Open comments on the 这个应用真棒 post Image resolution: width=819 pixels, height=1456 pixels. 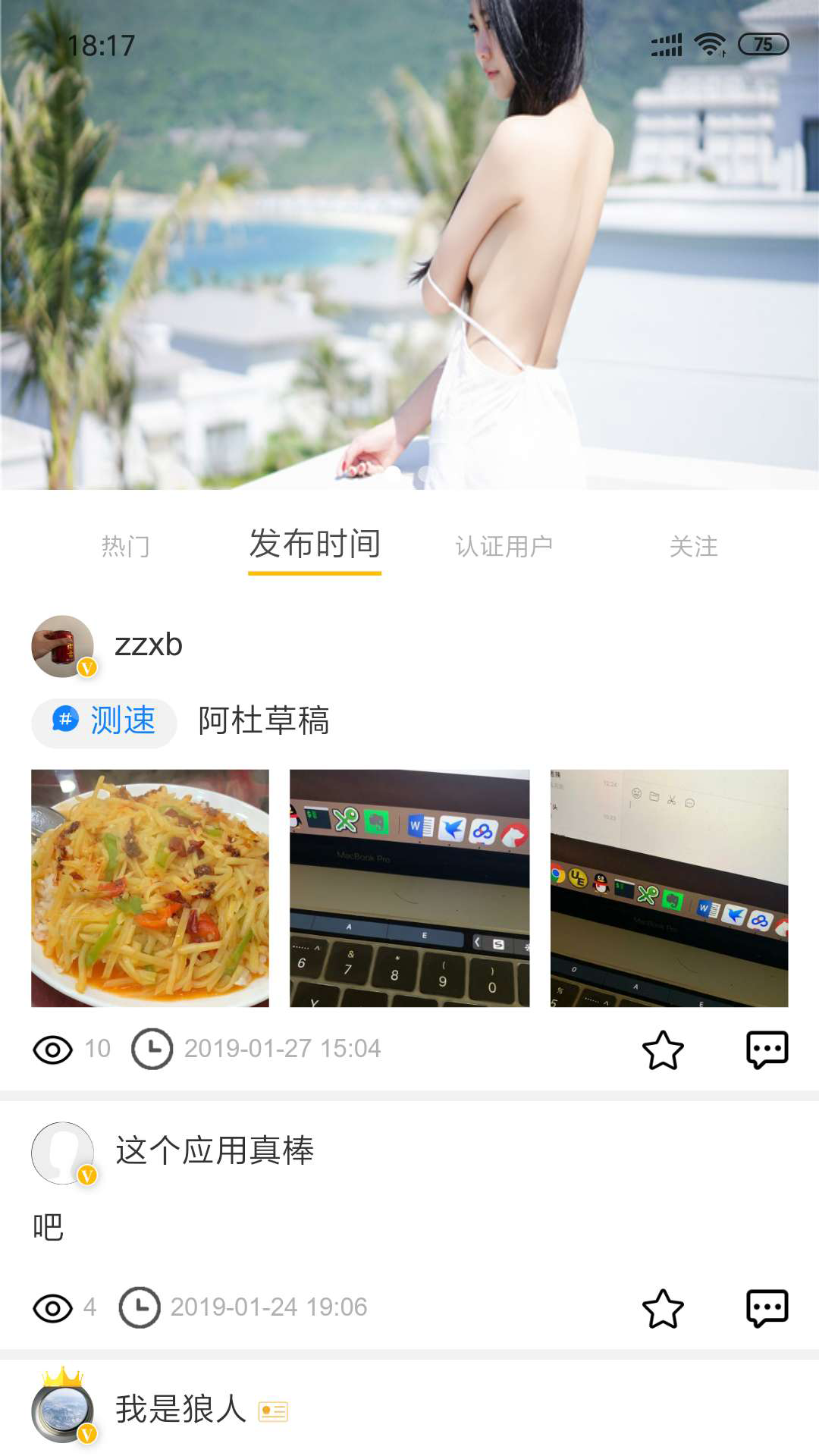coord(768,1306)
